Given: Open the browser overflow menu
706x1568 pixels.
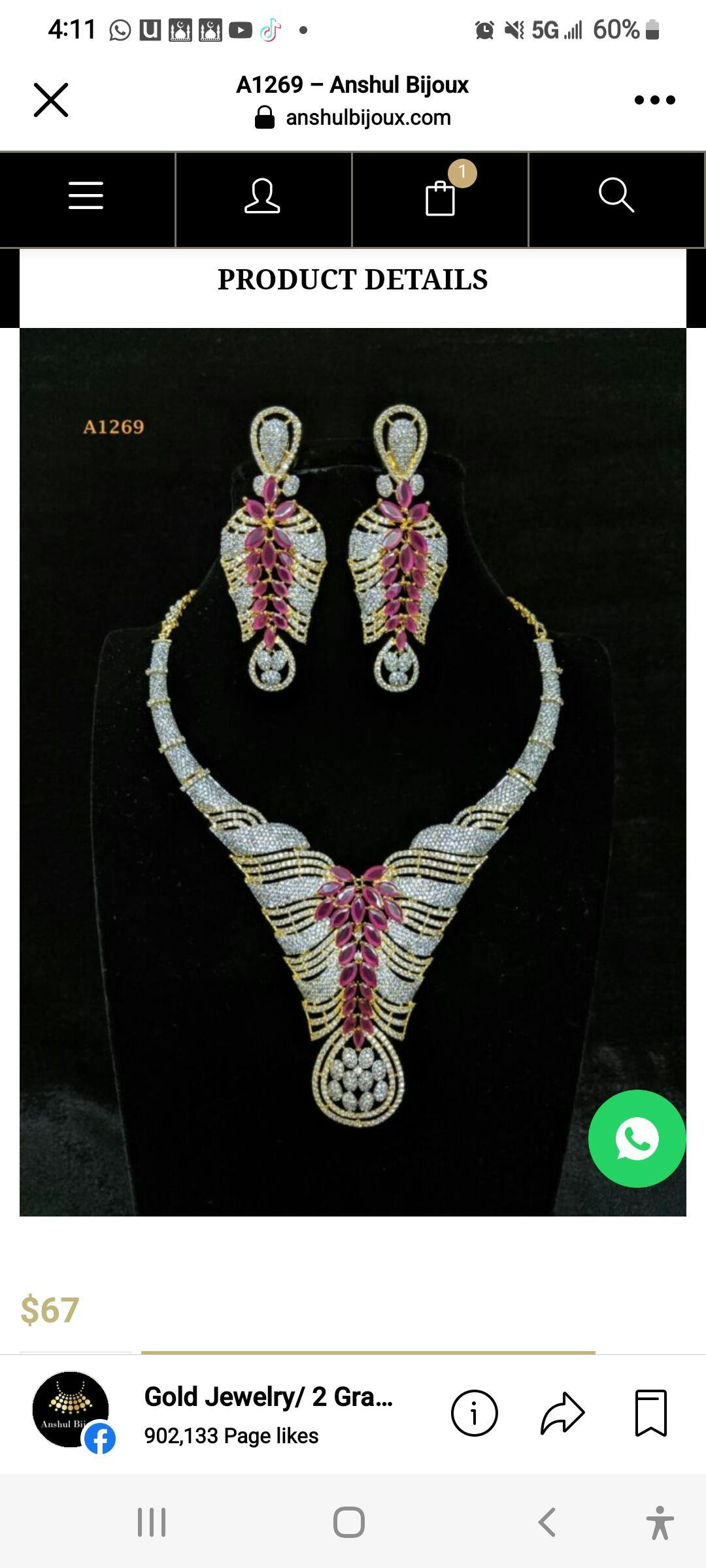Looking at the screenshot, I should [x=654, y=100].
